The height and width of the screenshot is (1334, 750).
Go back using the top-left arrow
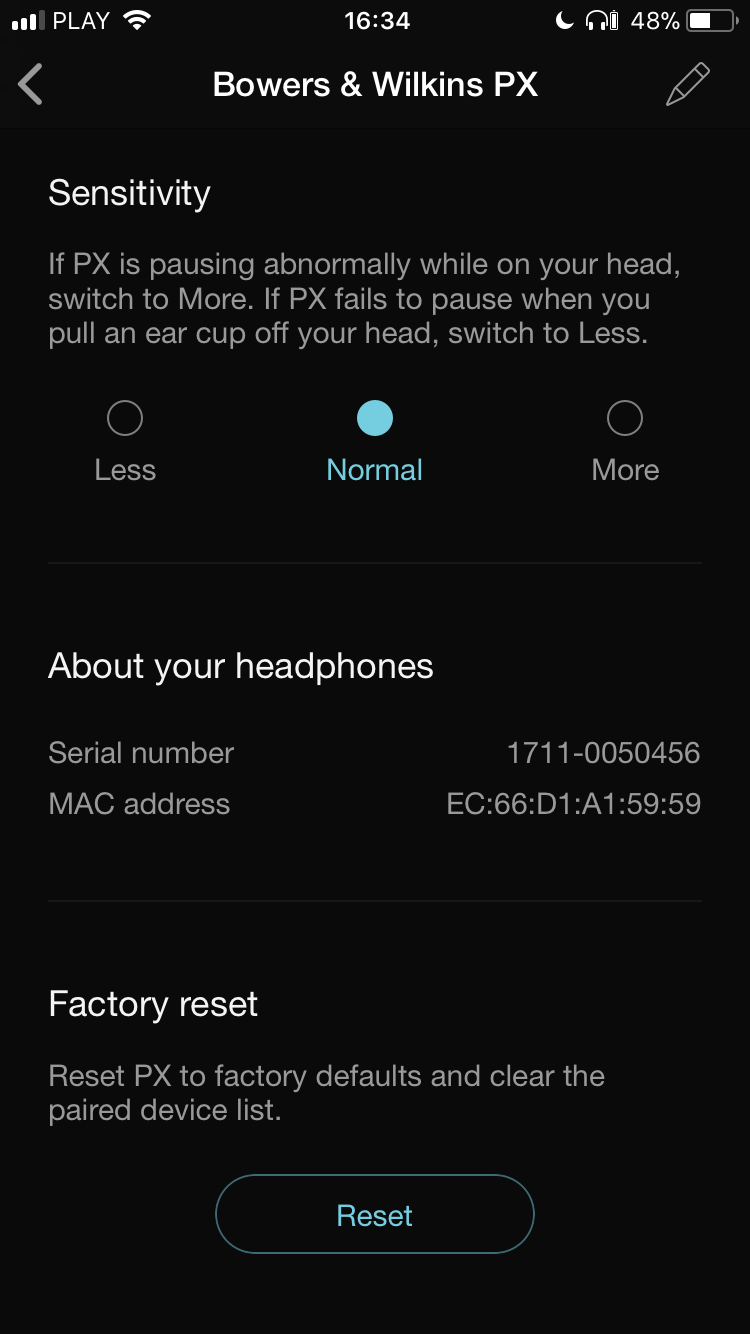[31, 84]
